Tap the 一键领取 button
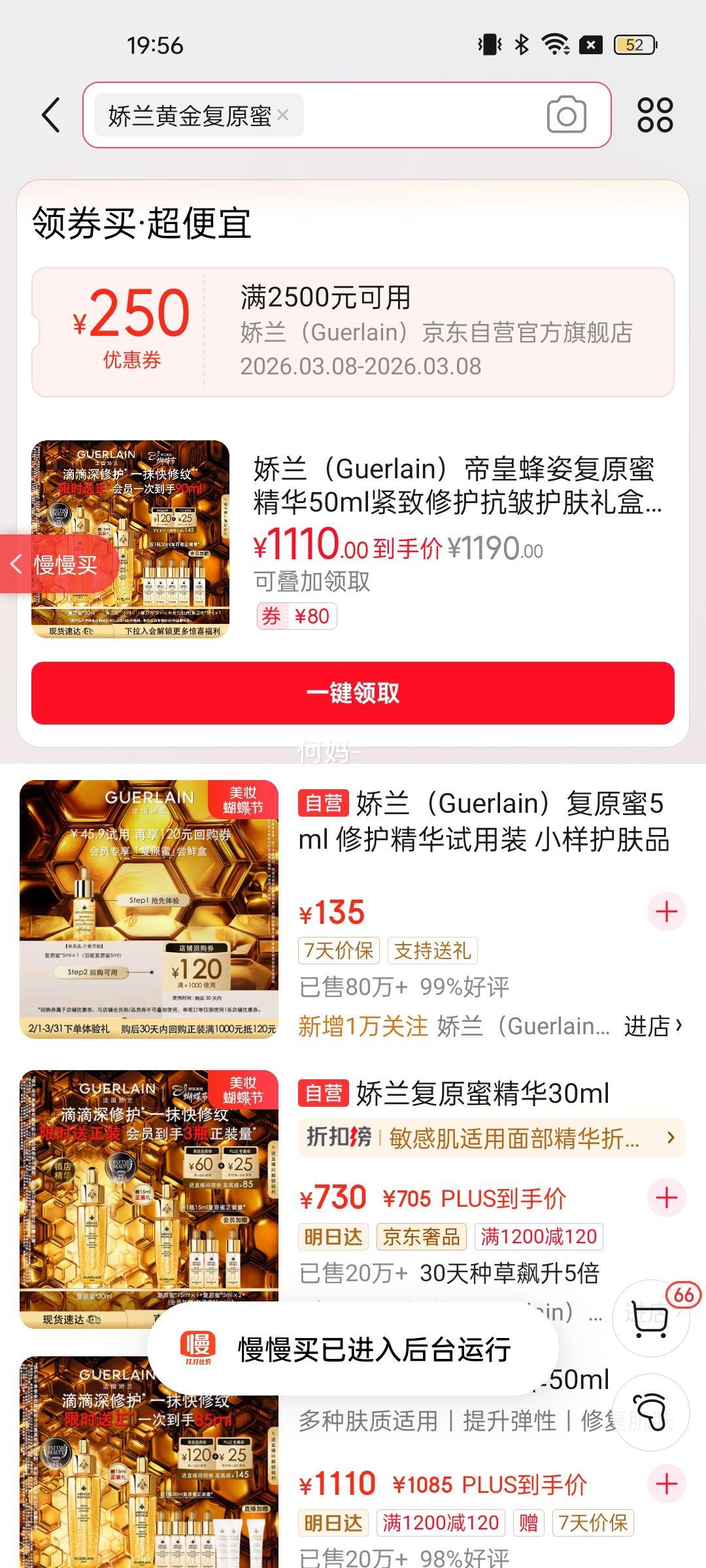Viewport: 706px width, 1568px height. [x=353, y=693]
